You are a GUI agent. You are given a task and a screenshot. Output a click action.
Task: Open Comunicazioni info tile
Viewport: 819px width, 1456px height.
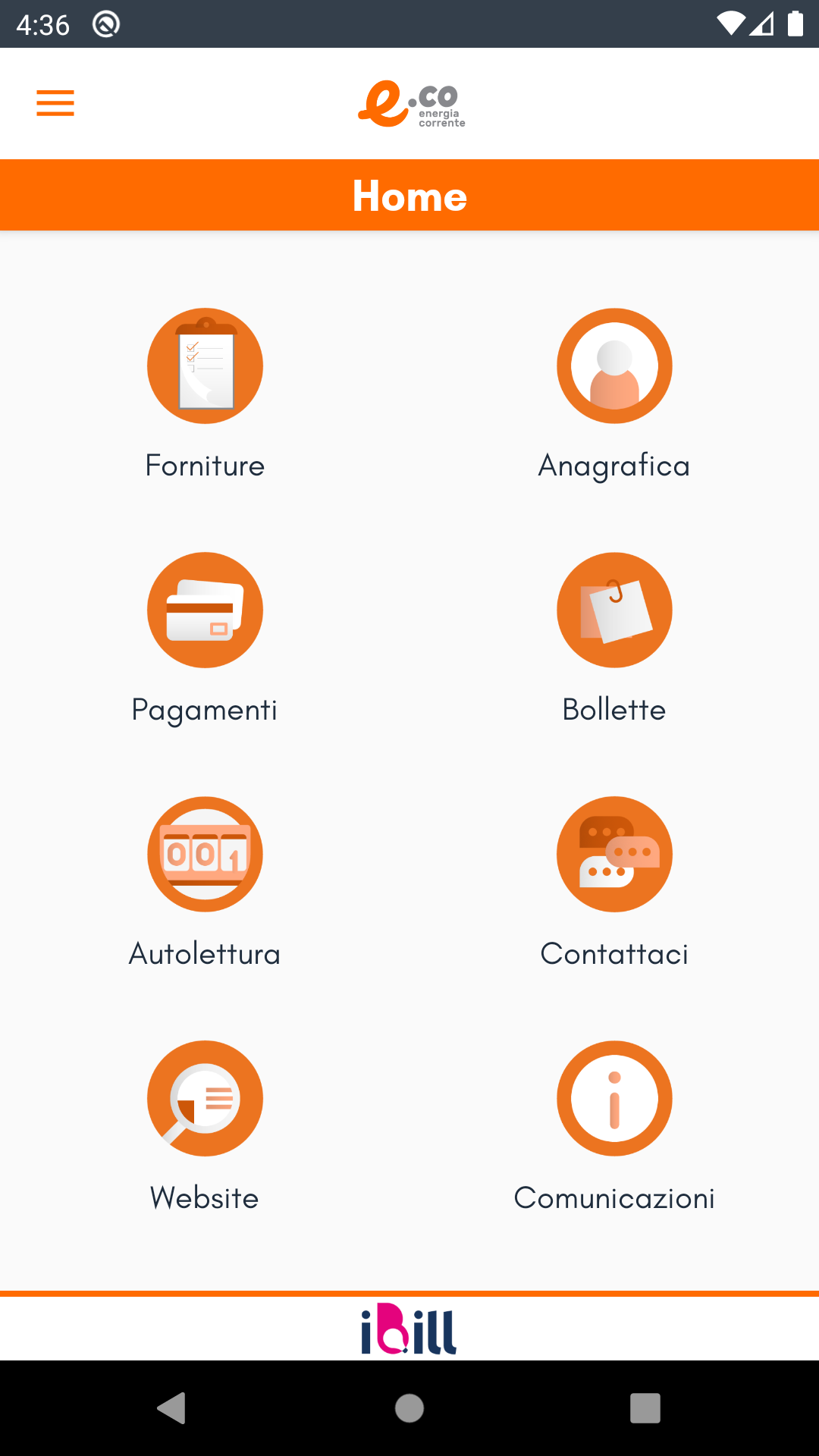(x=614, y=1099)
